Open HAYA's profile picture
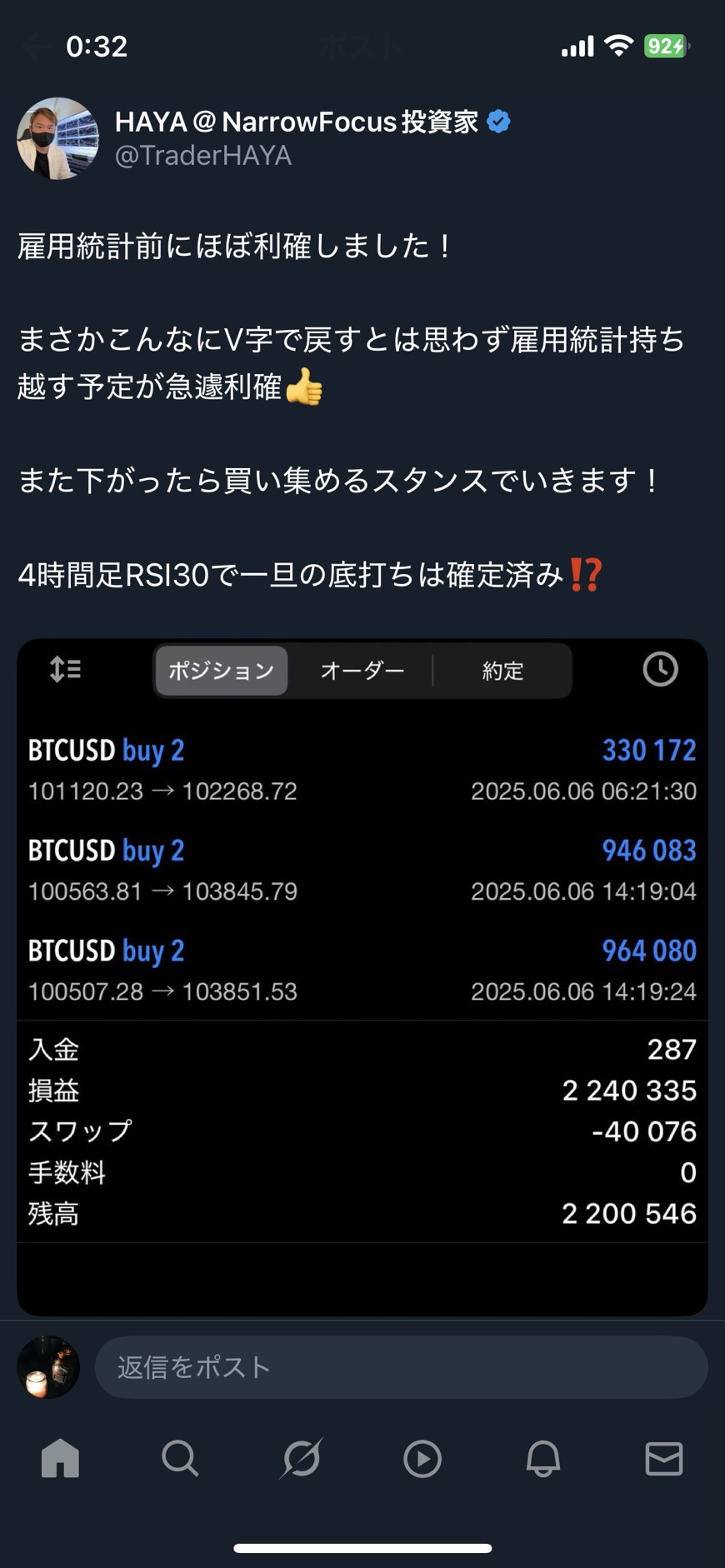 coord(57,138)
